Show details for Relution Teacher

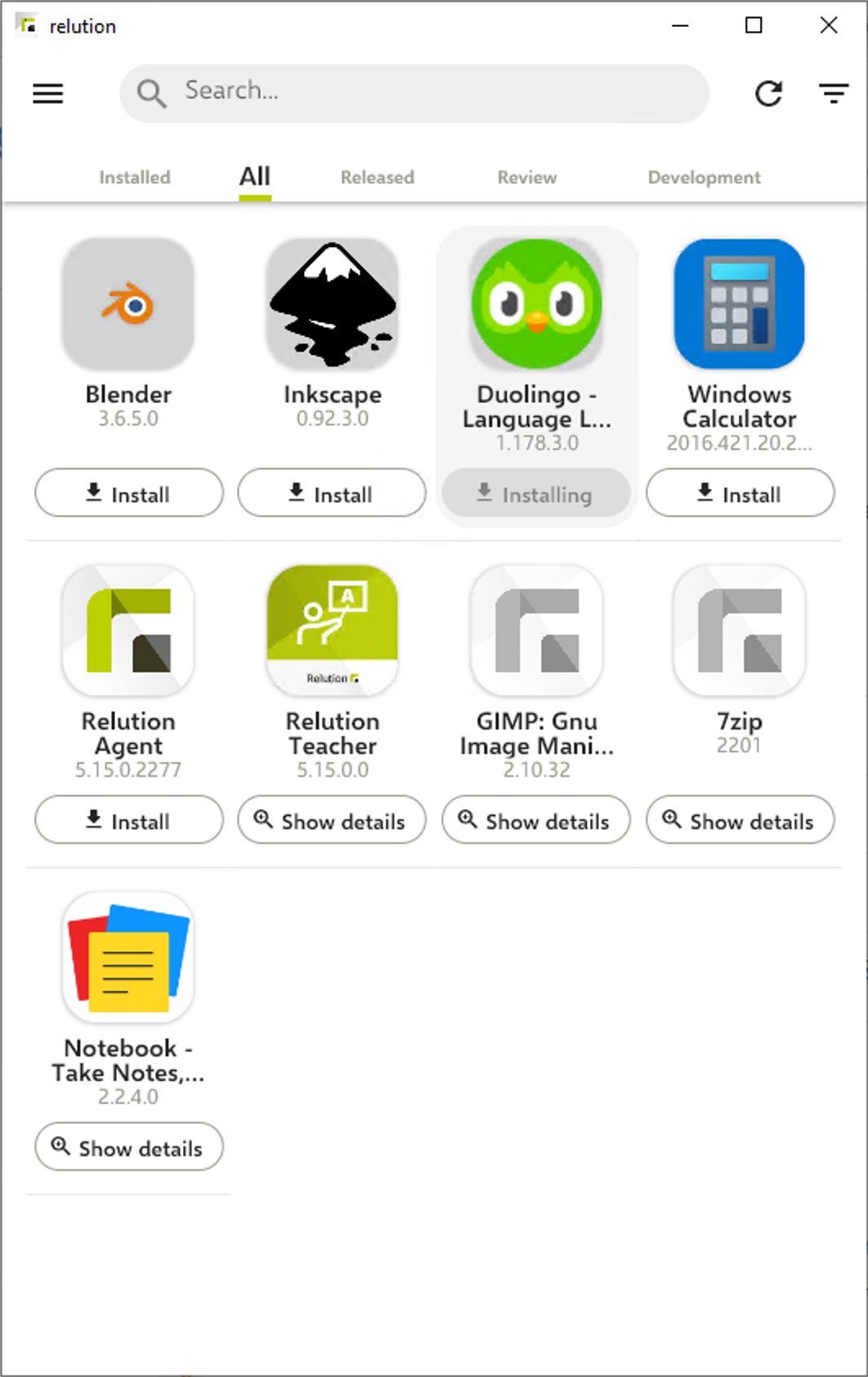point(332,819)
